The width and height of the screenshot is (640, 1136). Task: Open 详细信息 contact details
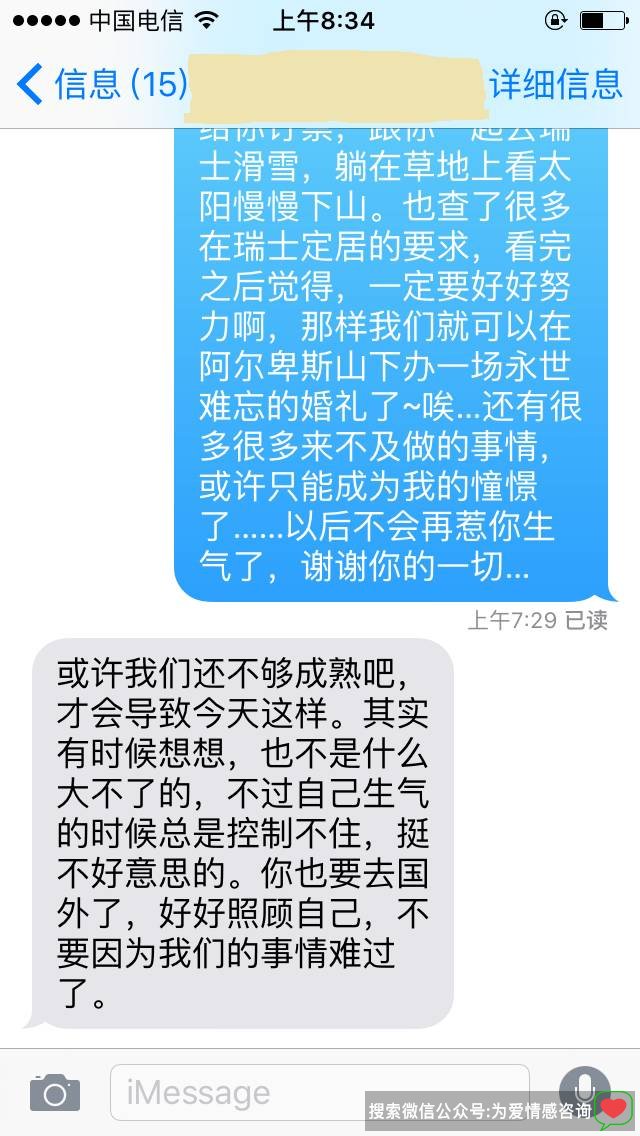click(x=555, y=84)
